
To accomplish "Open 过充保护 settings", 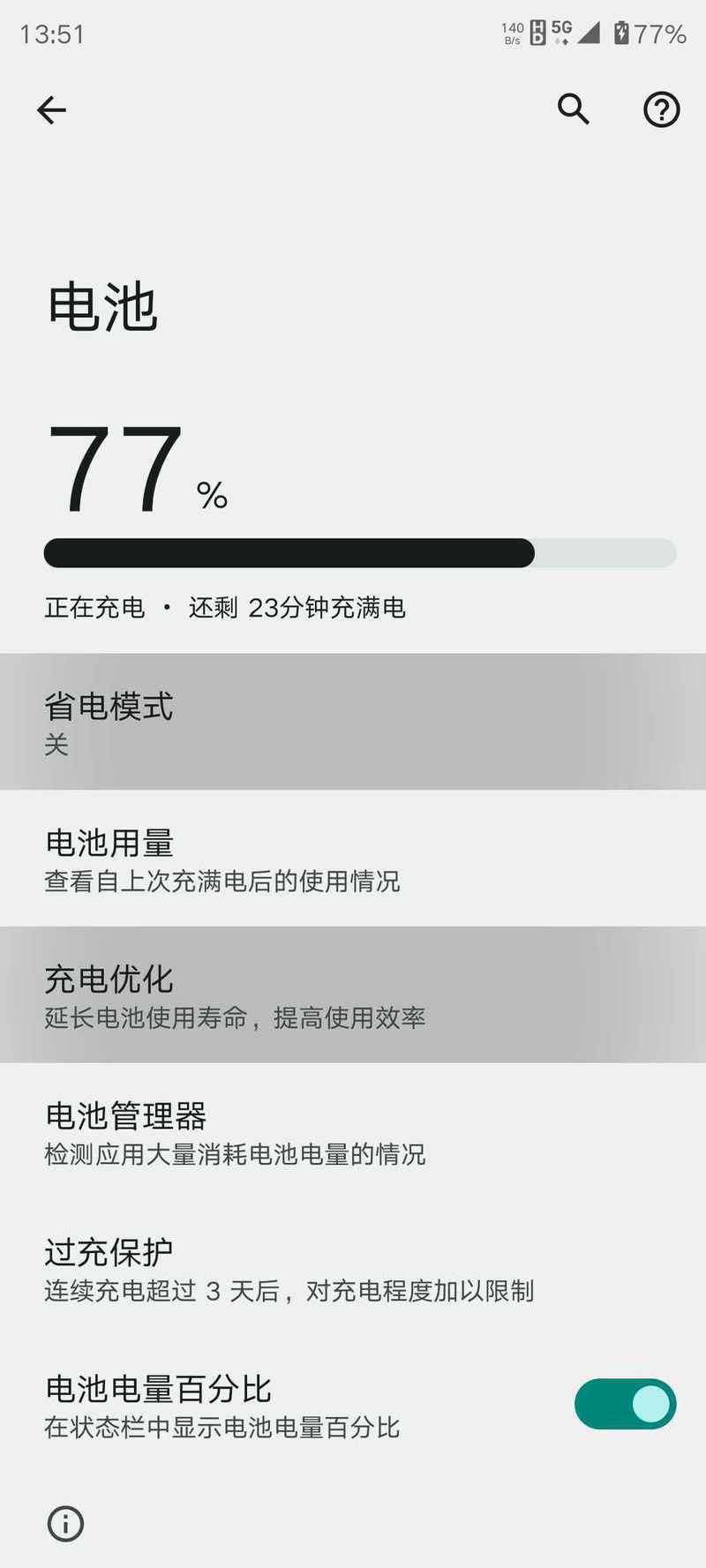I will (353, 1268).
